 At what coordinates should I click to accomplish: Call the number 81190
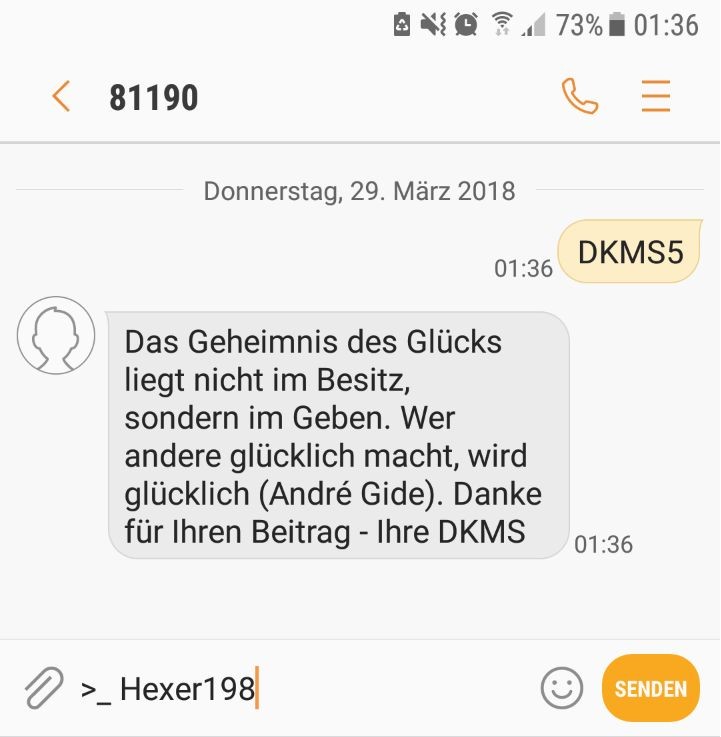580,96
